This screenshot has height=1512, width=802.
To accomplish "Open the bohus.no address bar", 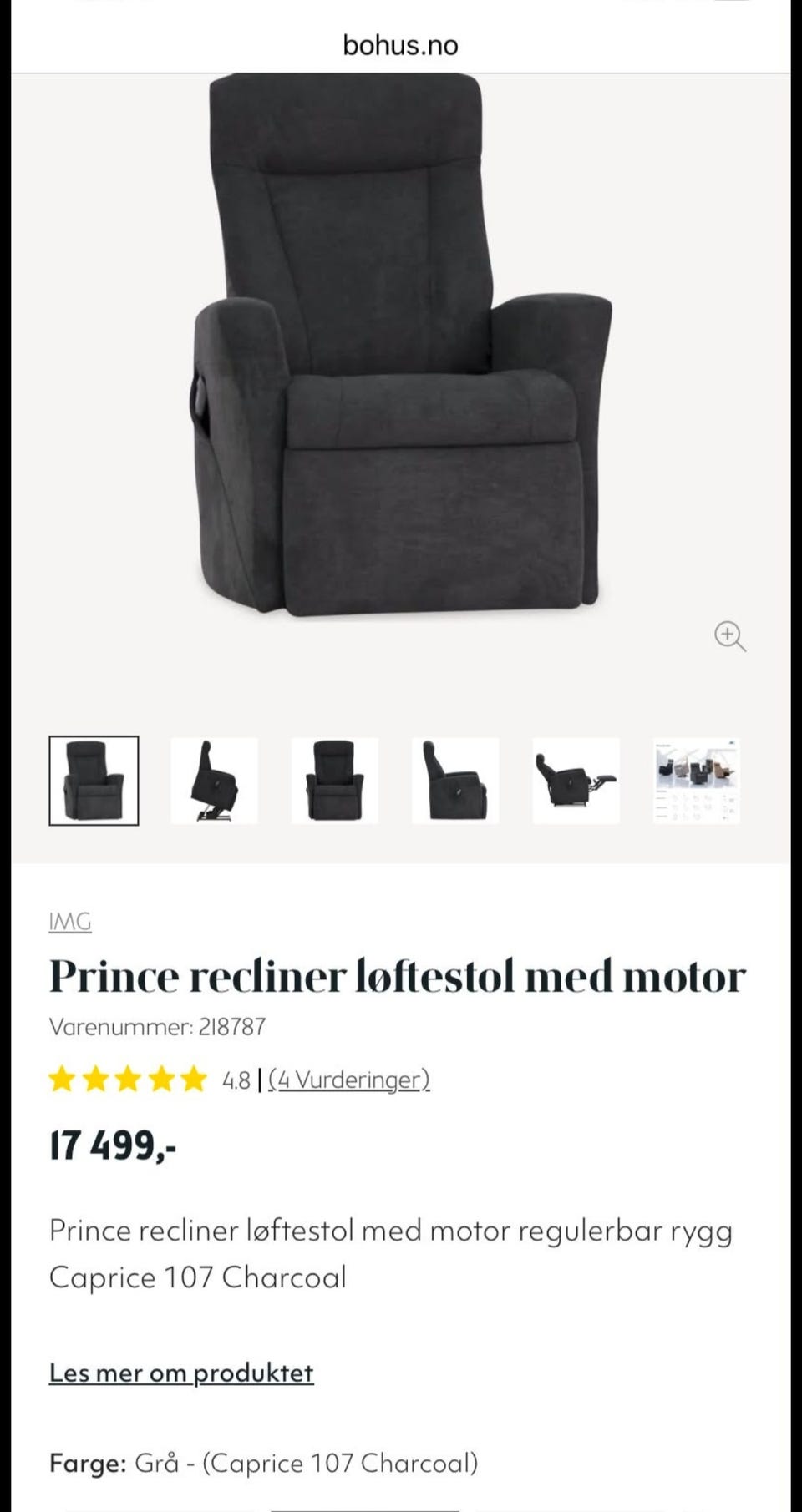I will tap(400, 45).
